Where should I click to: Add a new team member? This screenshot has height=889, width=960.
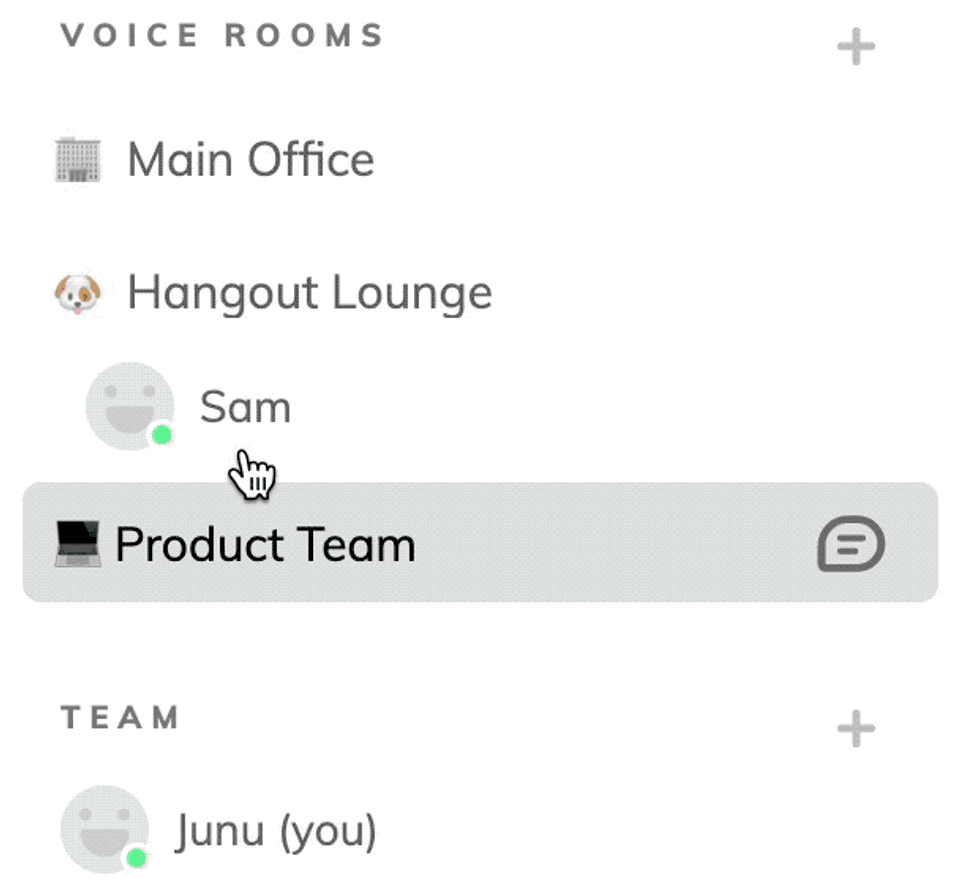click(855, 729)
